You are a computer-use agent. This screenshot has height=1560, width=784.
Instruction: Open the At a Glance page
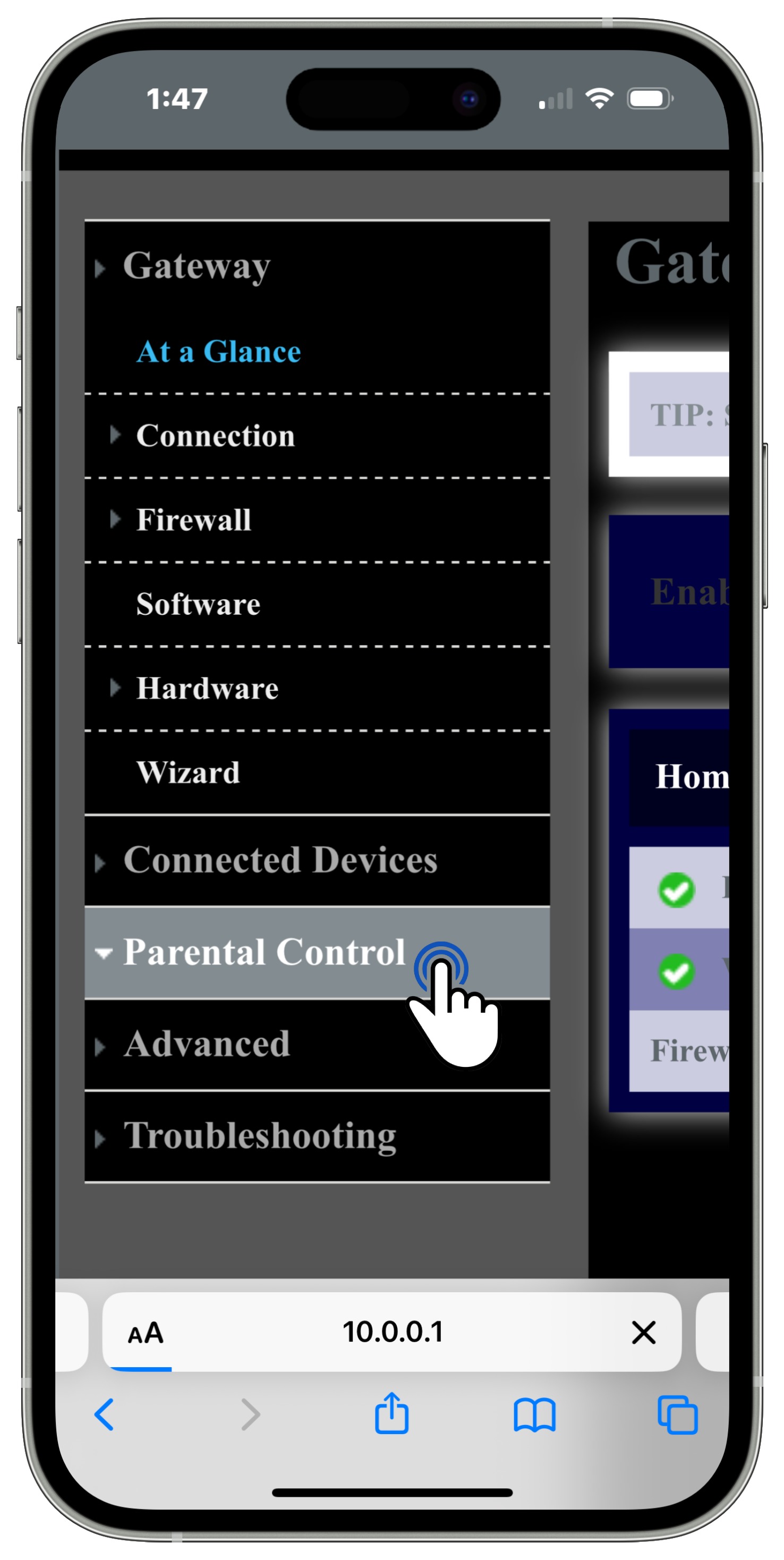coord(218,352)
